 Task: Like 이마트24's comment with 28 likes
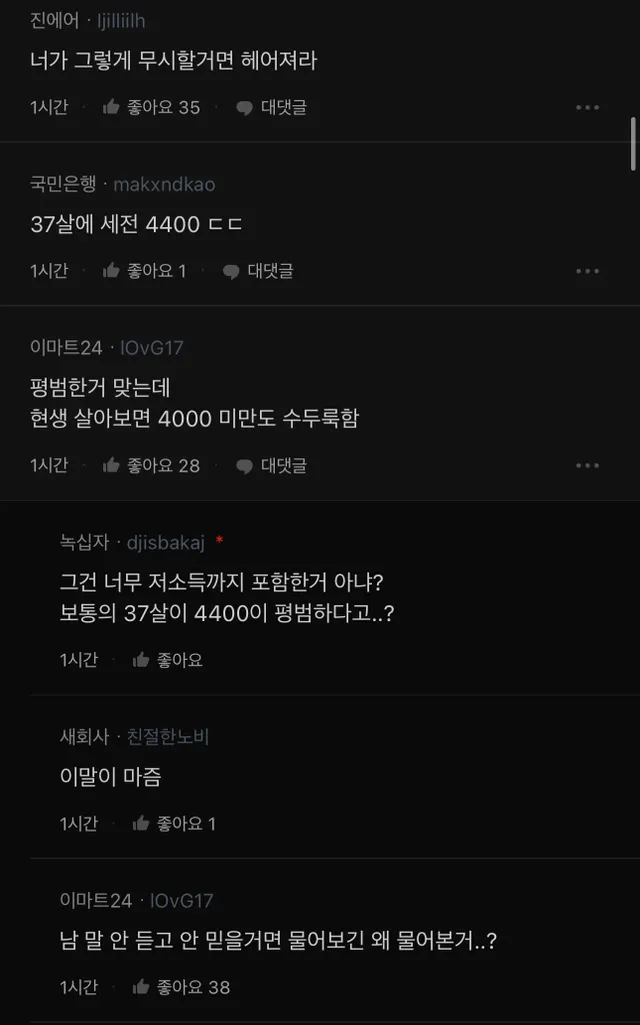(x=151, y=465)
